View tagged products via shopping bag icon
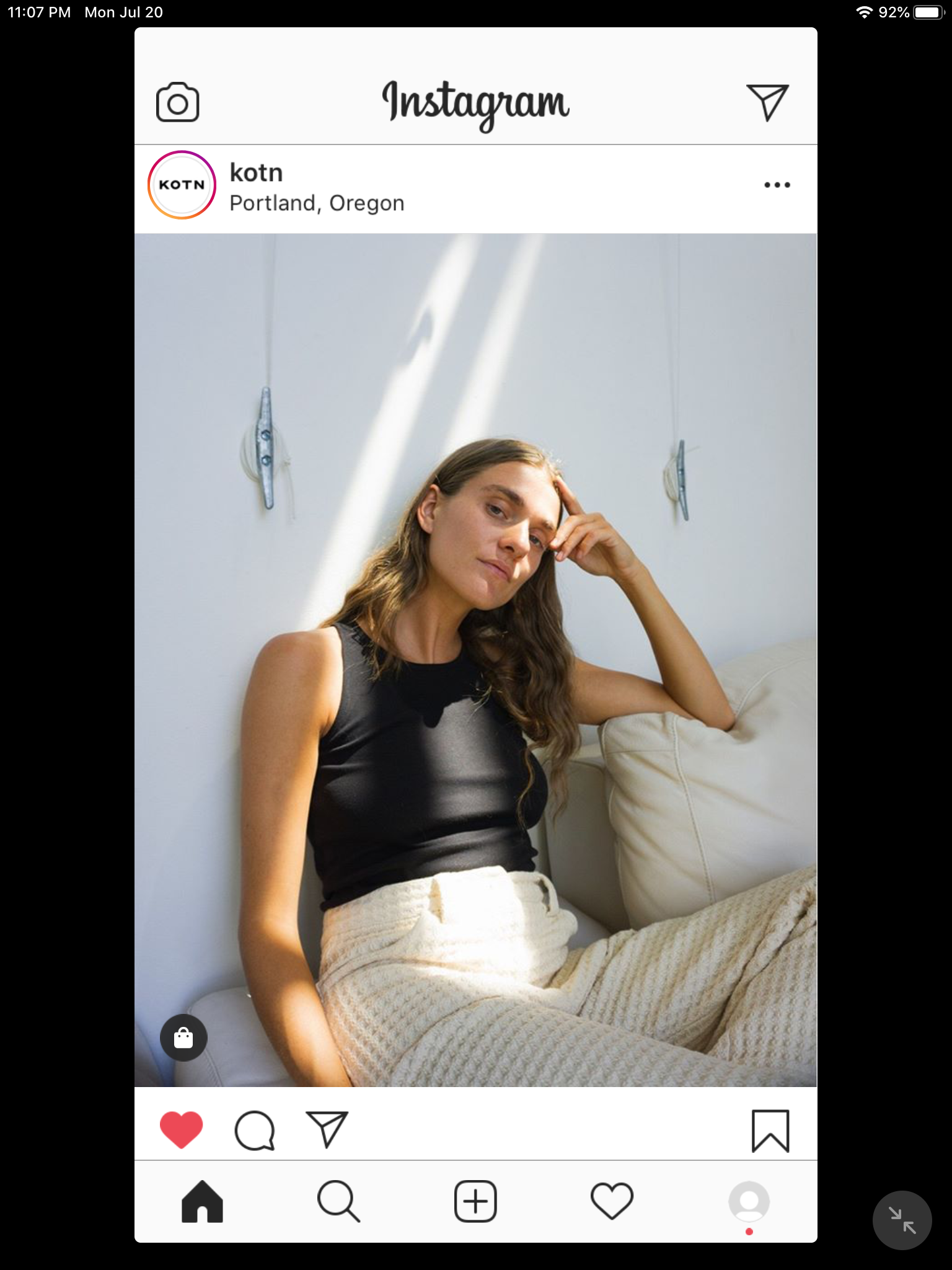952x1270 pixels. pyautogui.click(x=183, y=1037)
